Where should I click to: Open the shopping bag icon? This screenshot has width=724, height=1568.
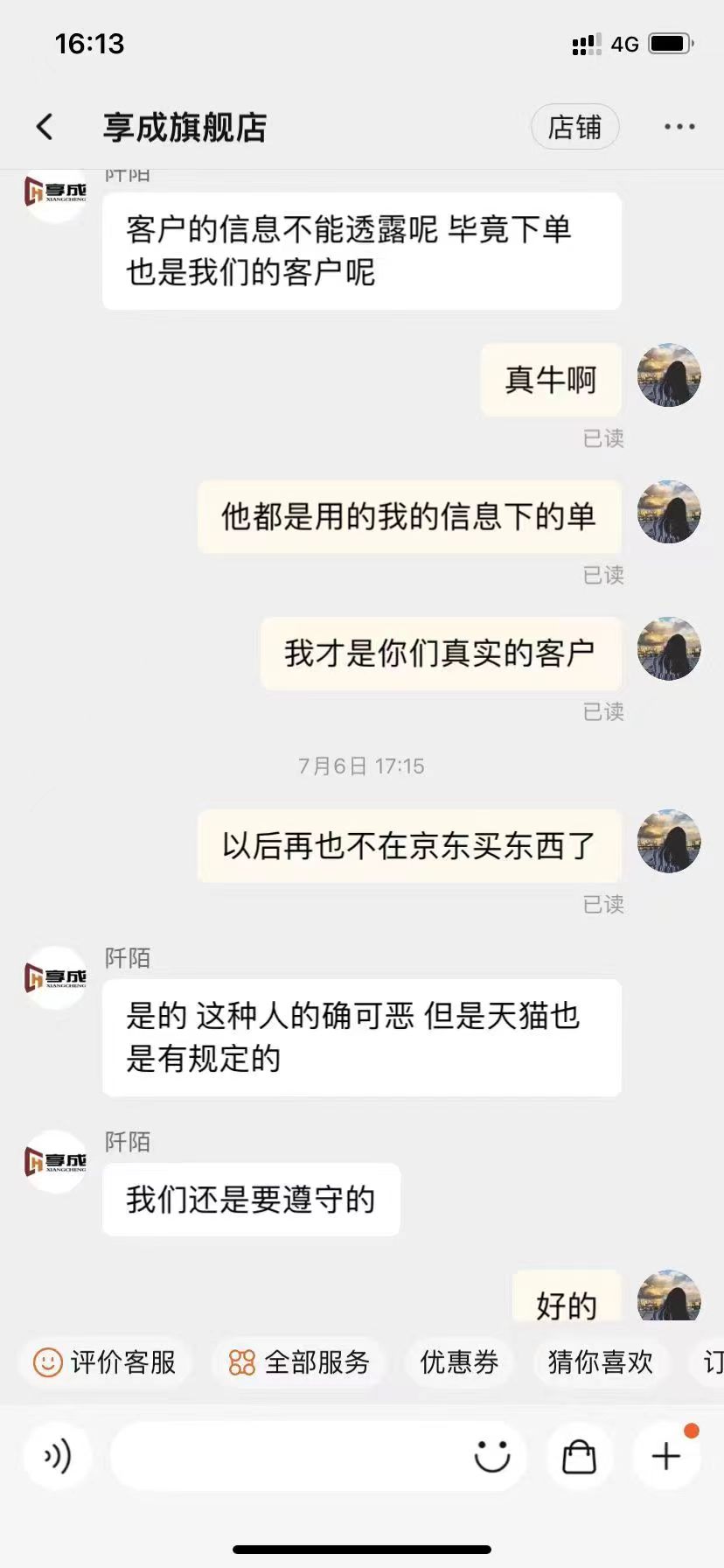point(578,1456)
